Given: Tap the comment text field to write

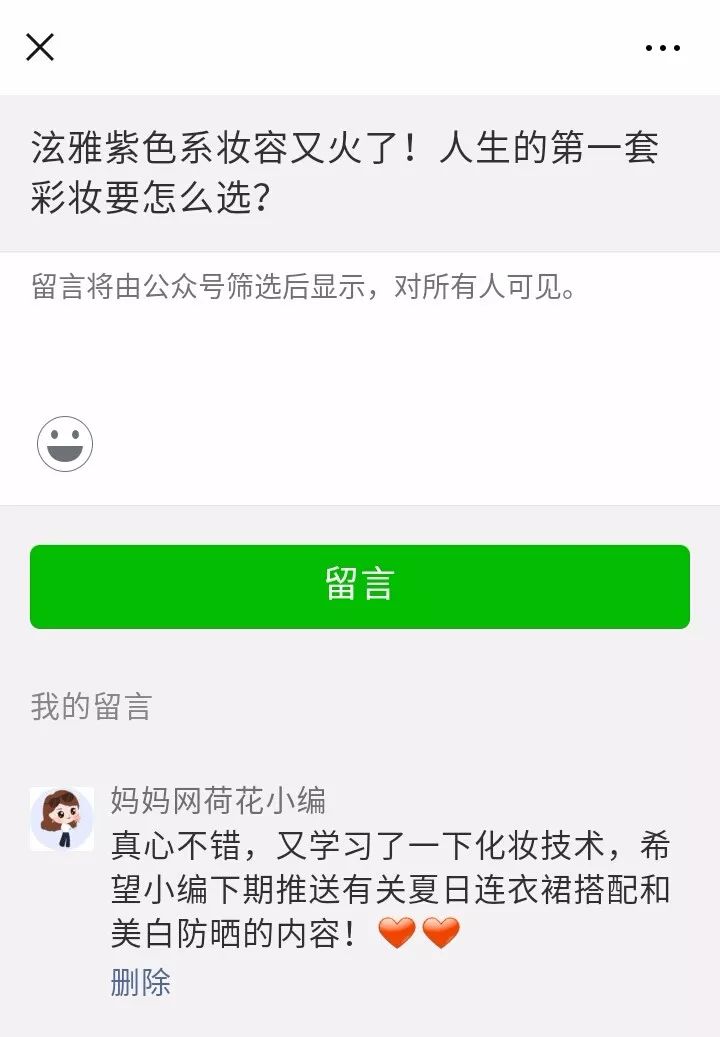Looking at the screenshot, I should 360,330.
